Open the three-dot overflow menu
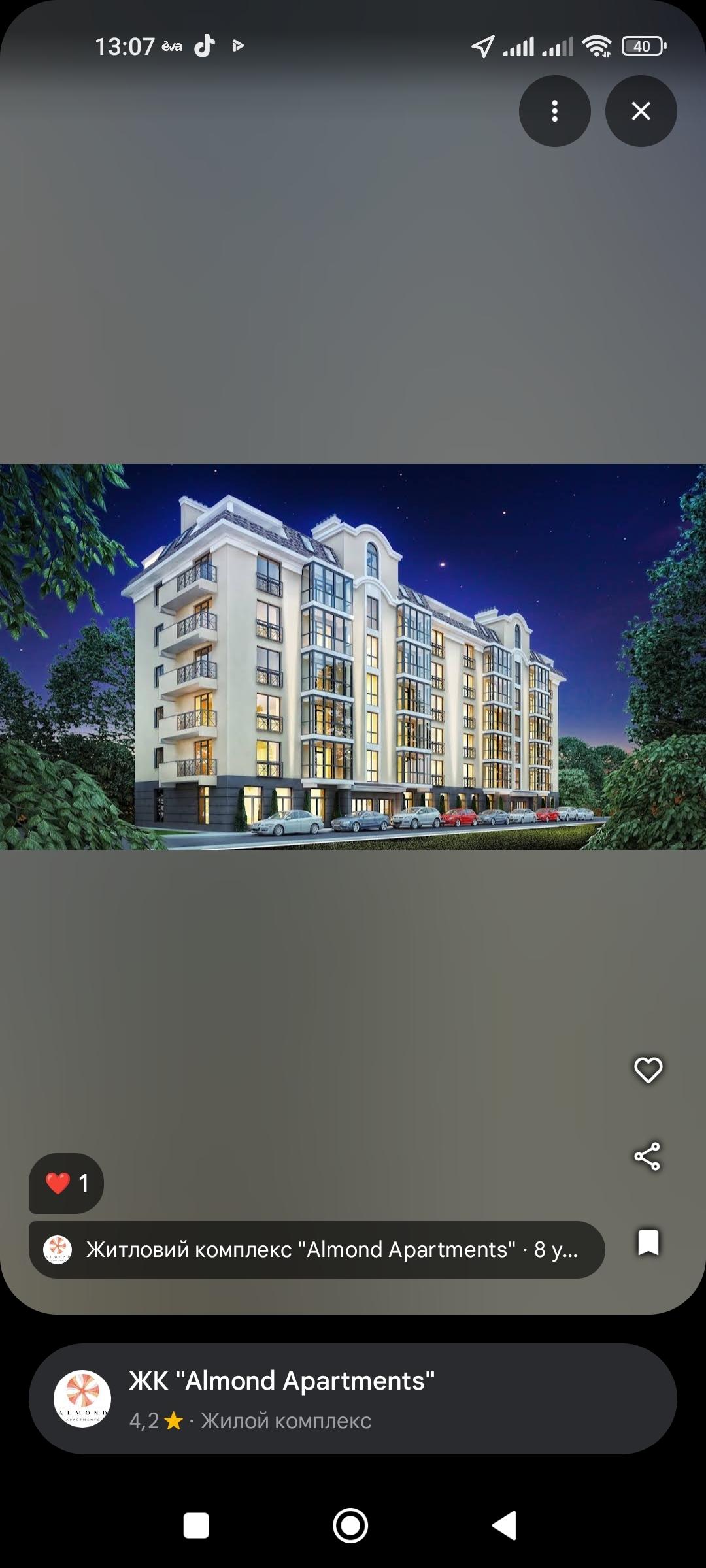Image resolution: width=706 pixels, height=1568 pixels. tap(554, 111)
